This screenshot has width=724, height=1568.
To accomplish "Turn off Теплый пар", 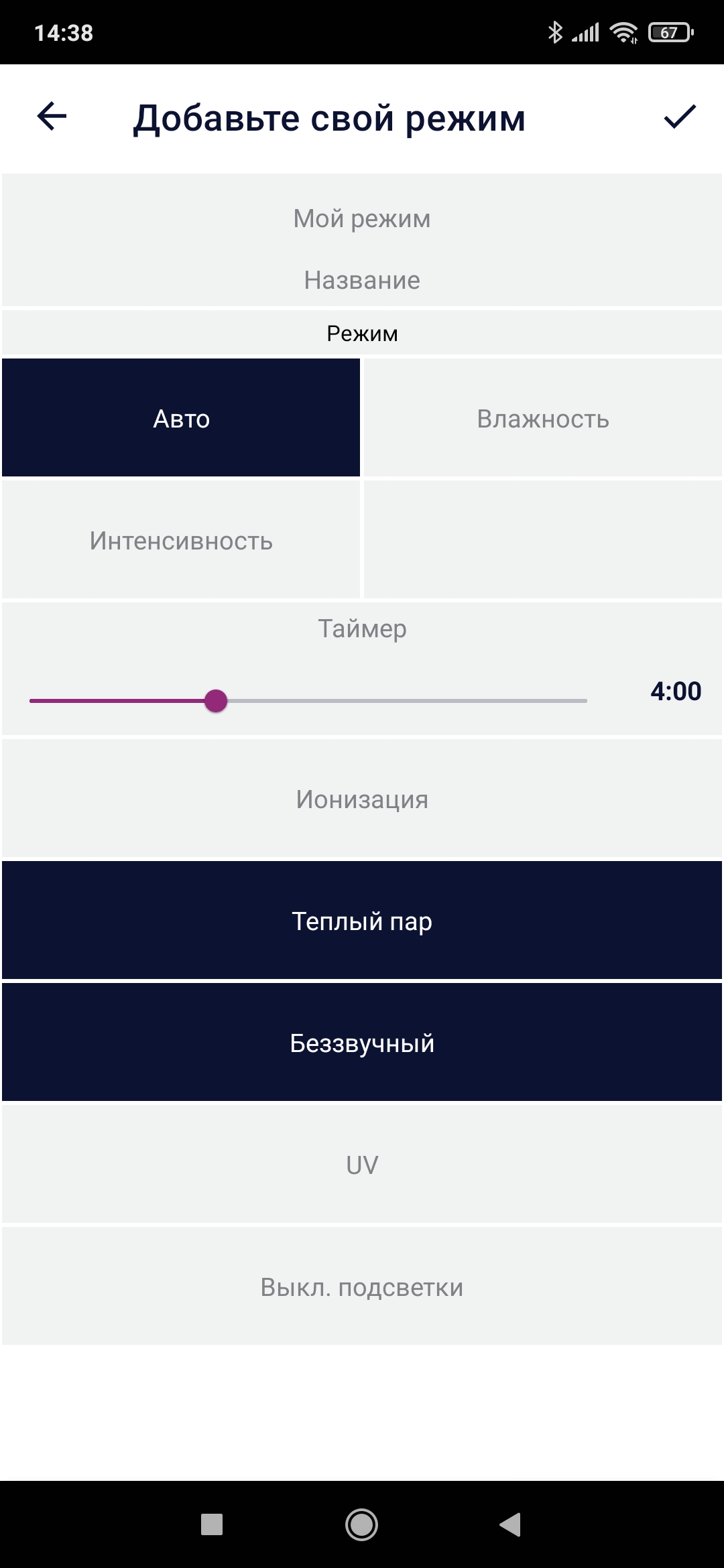I will click(x=362, y=921).
